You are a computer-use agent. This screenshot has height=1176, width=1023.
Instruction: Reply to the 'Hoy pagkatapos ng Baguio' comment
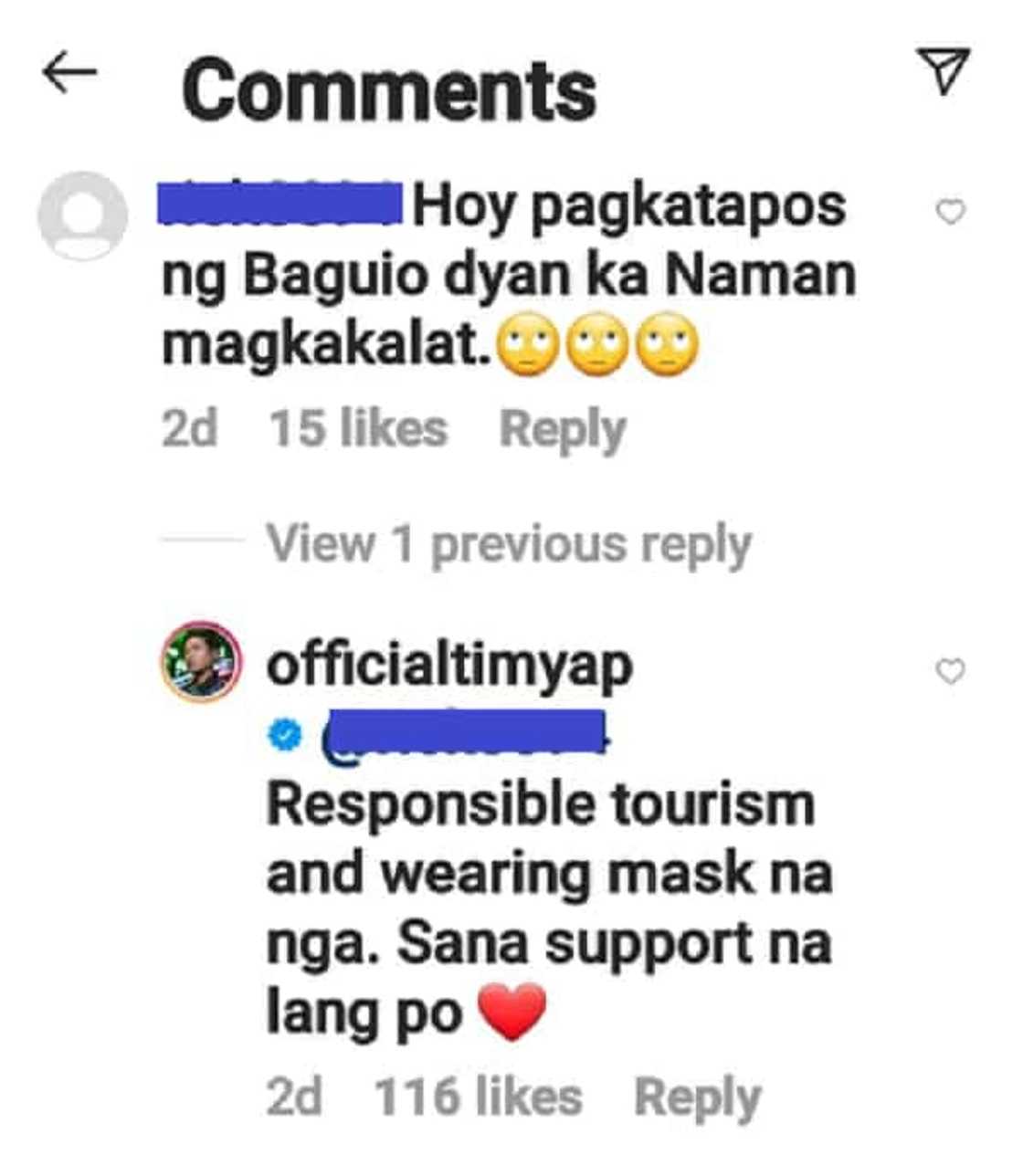tap(562, 429)
